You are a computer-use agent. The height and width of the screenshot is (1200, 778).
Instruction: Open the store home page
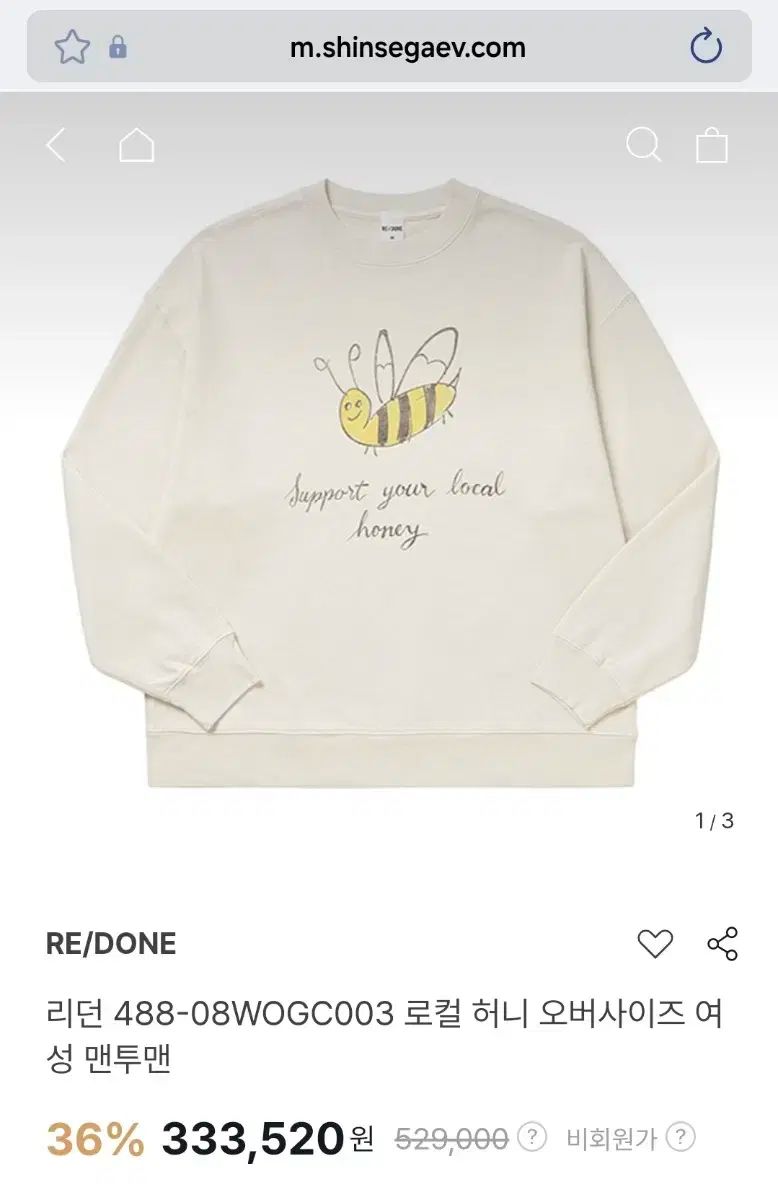click(137, 146)
